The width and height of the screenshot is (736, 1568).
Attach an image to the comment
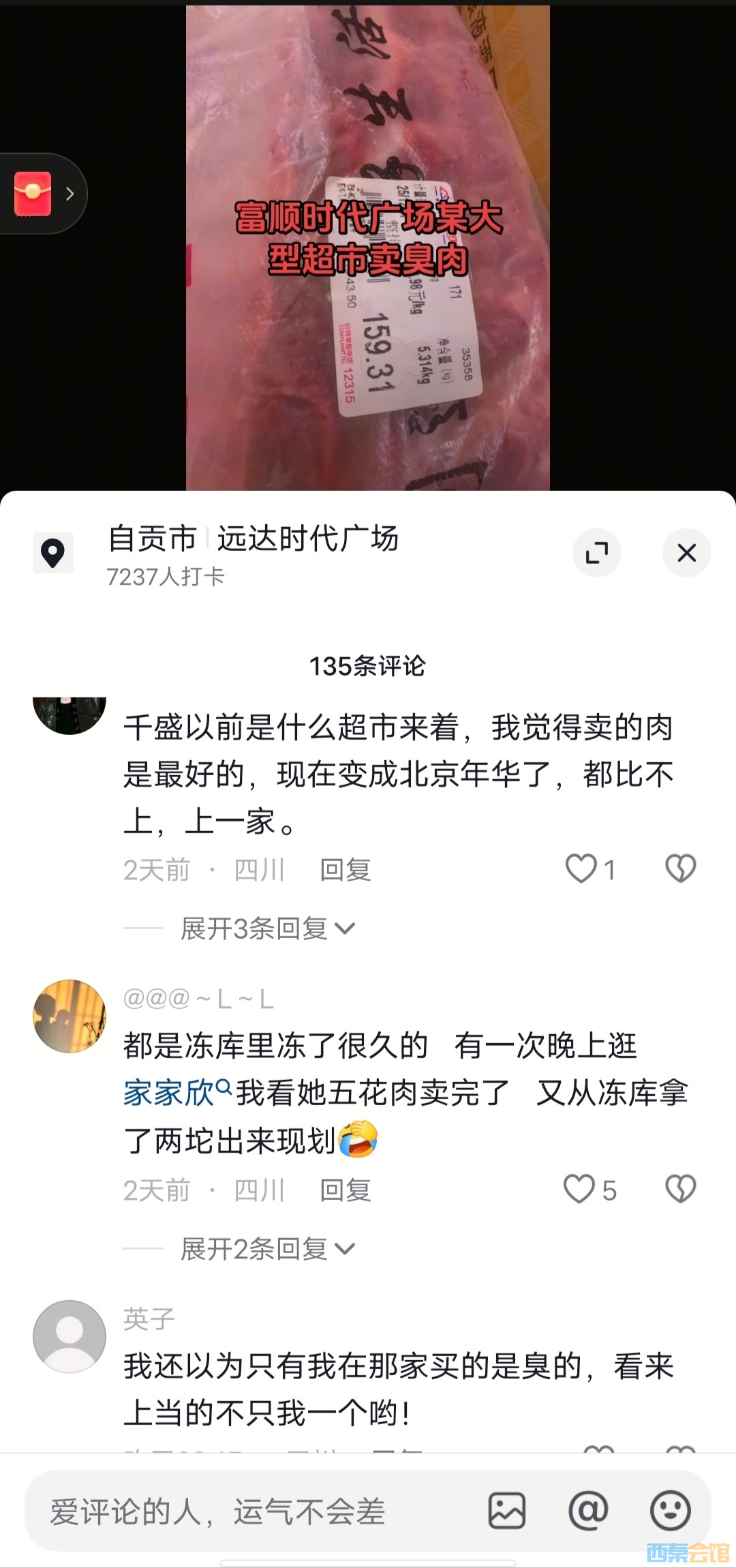[x=507, y=1511]
